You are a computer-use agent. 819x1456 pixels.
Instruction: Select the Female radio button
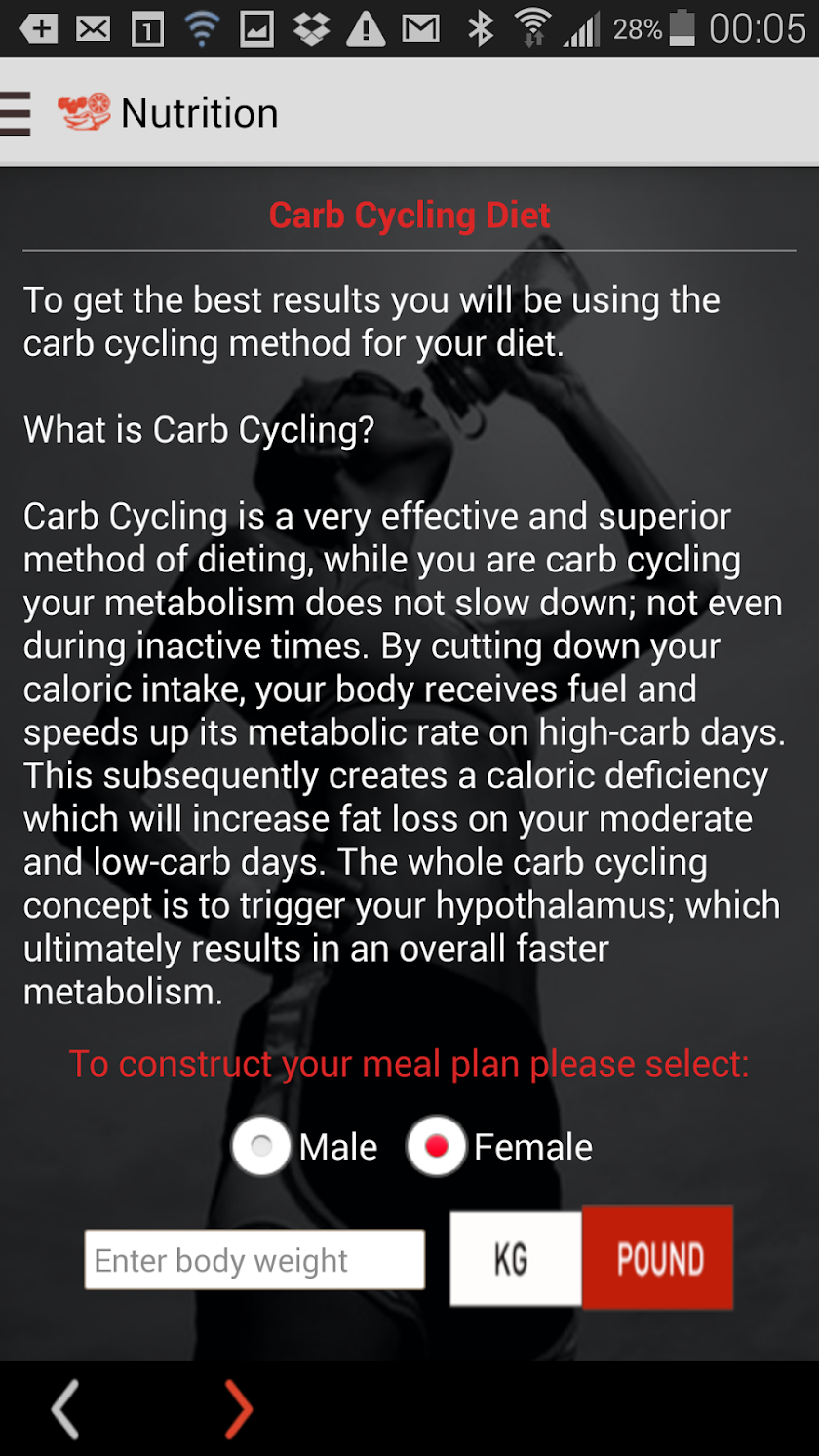pyautogui.click(x=436, y=1146)
